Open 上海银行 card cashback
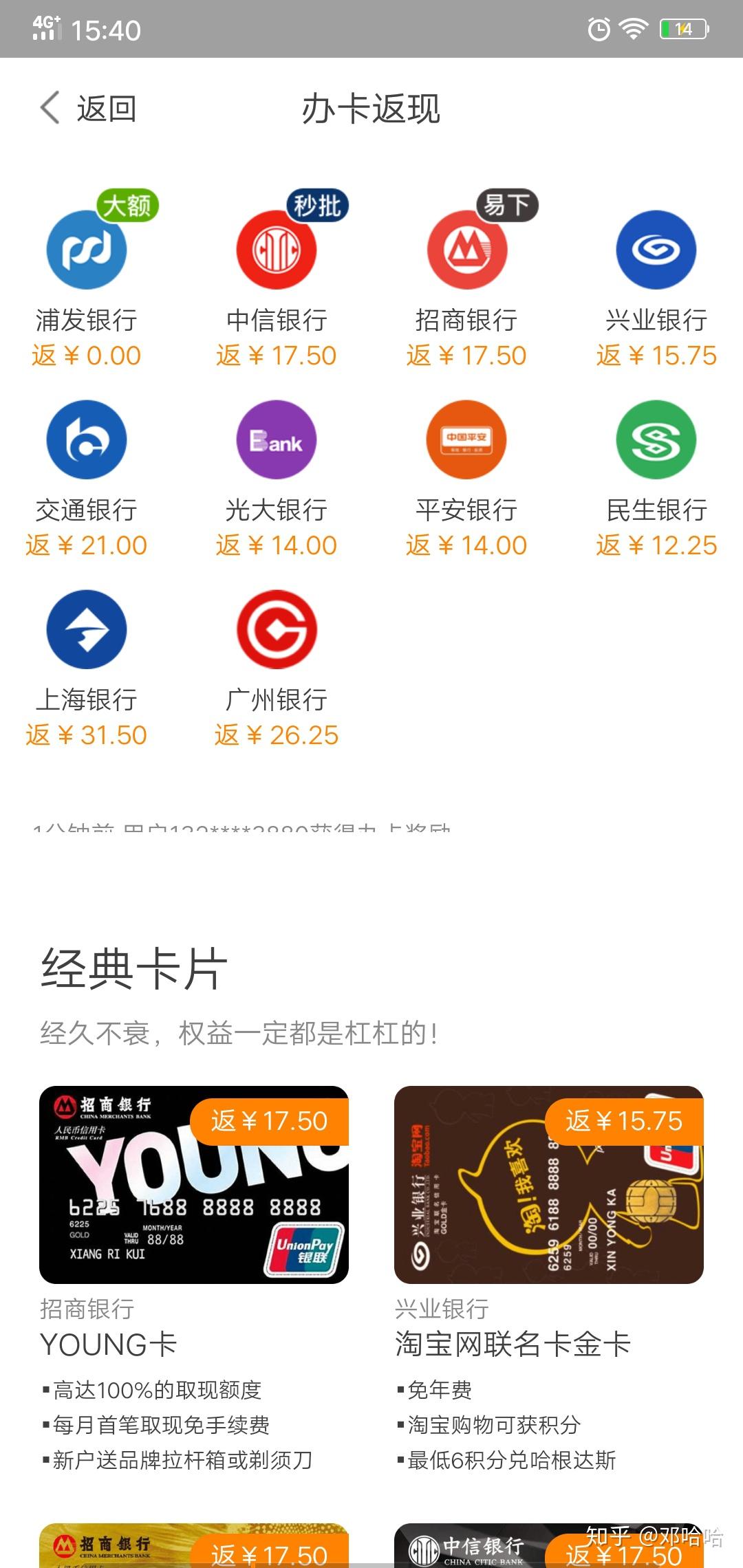 (x=87, y=630)
